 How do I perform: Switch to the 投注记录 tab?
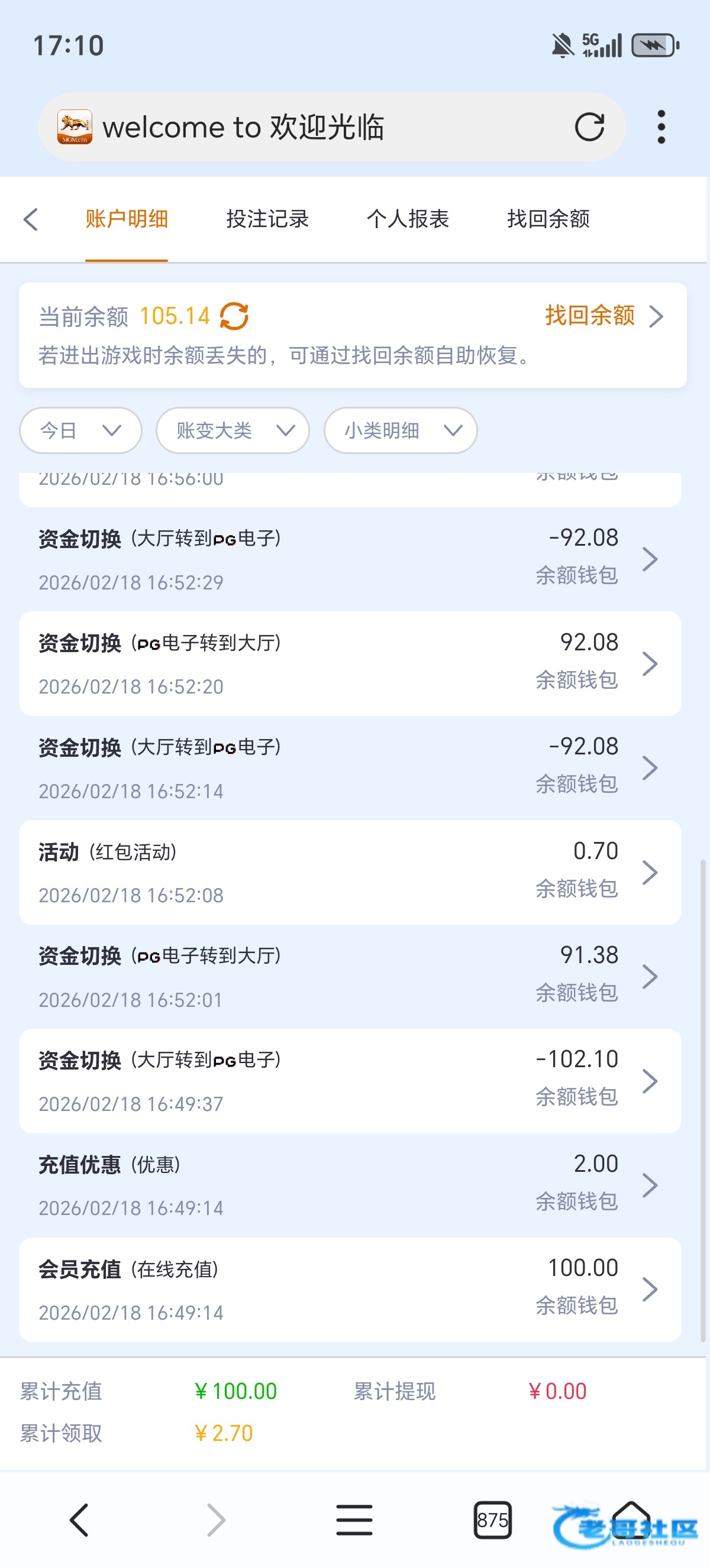[x=267, y=219]
